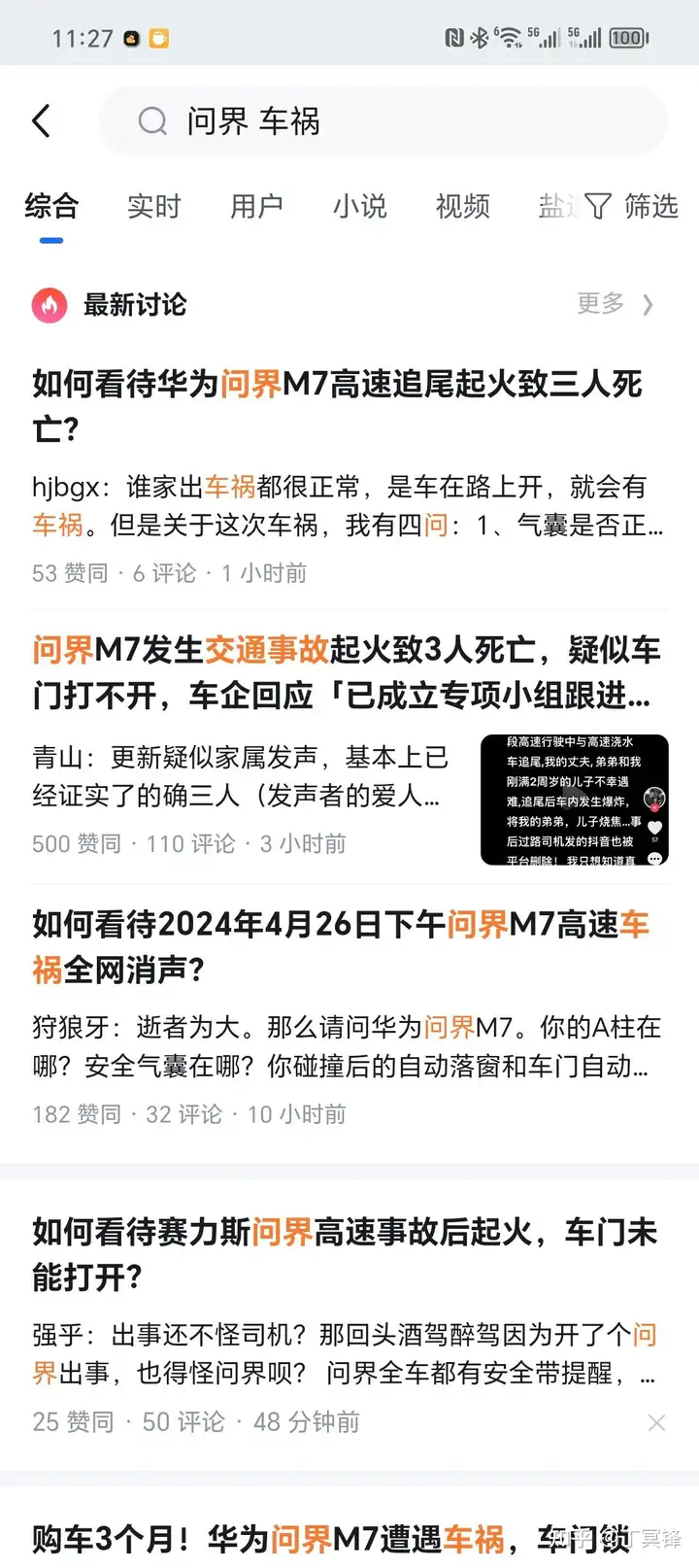Switch to the 小说 tab
Image resolution: width=699 pixels, height=1568 pixels.
point(360,206)
